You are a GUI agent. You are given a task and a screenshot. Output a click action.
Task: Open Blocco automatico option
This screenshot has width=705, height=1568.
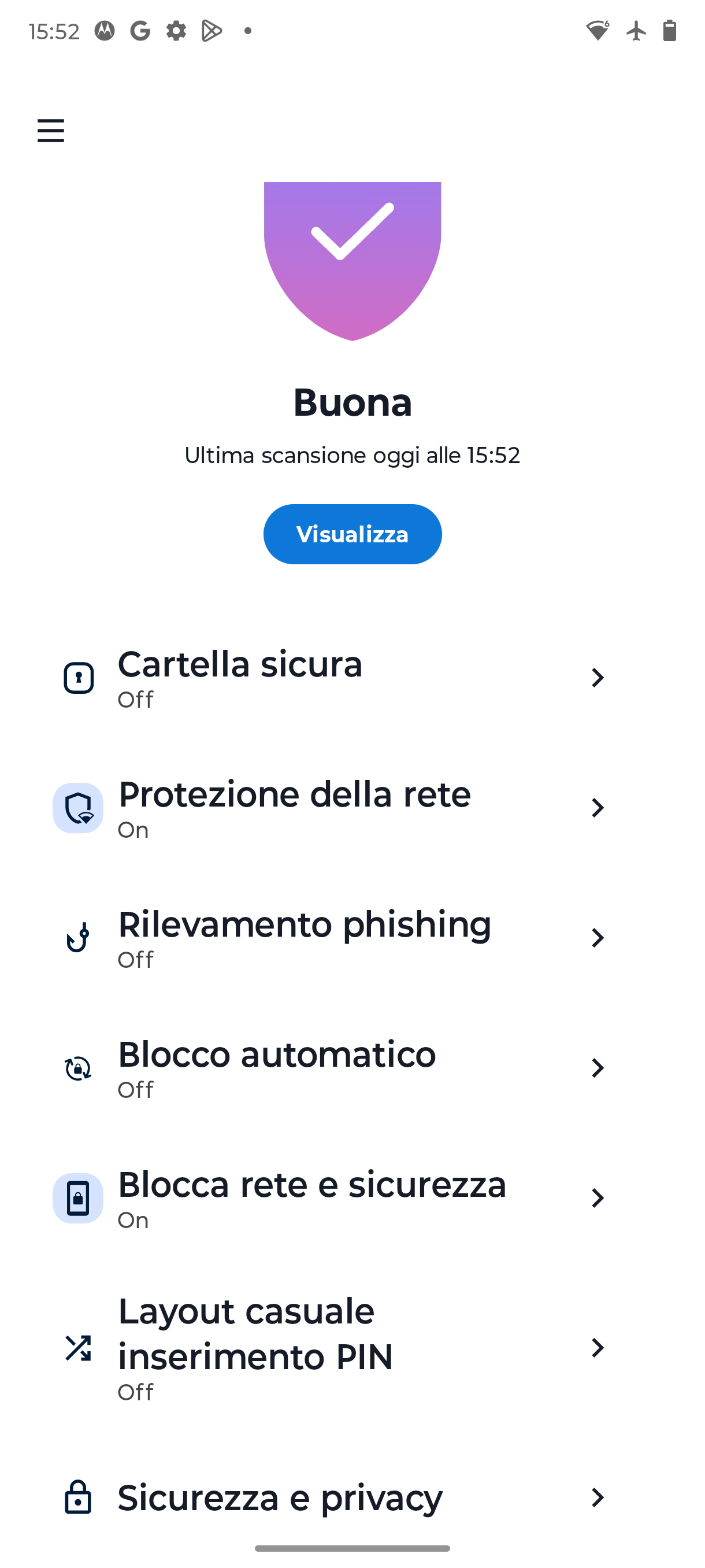pyautogui.click(x=352, y=1068)
